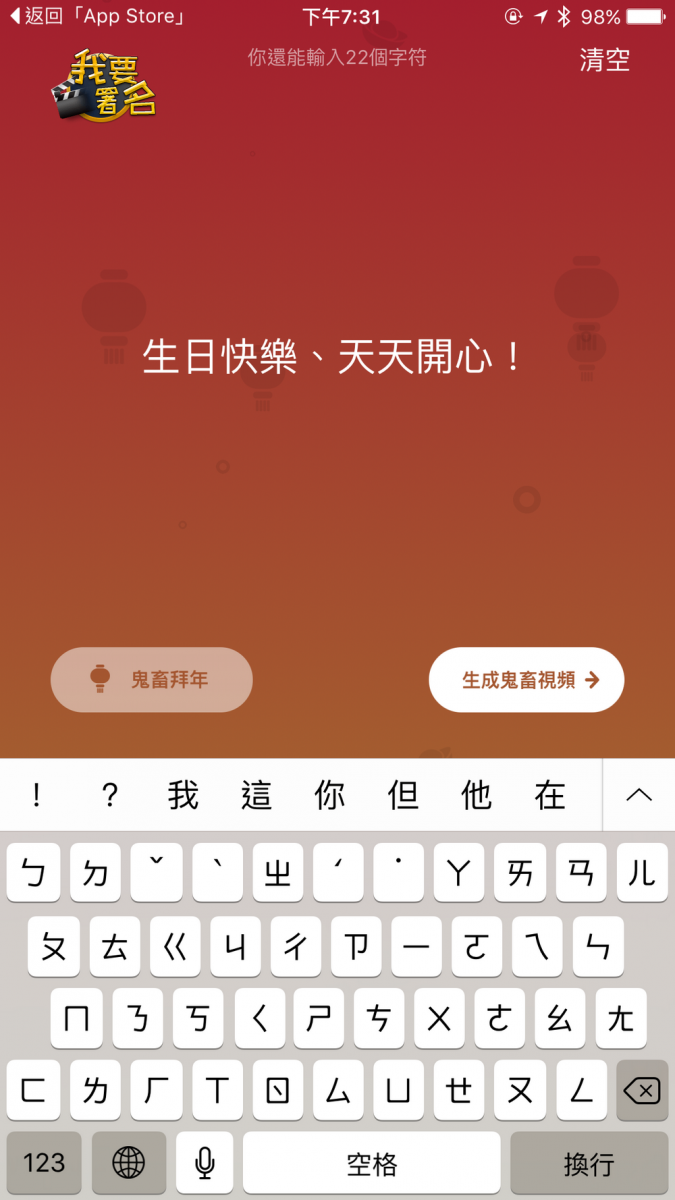
Task: Select the 鬼畜拜年 option
Action: click(x=152, y=680)
